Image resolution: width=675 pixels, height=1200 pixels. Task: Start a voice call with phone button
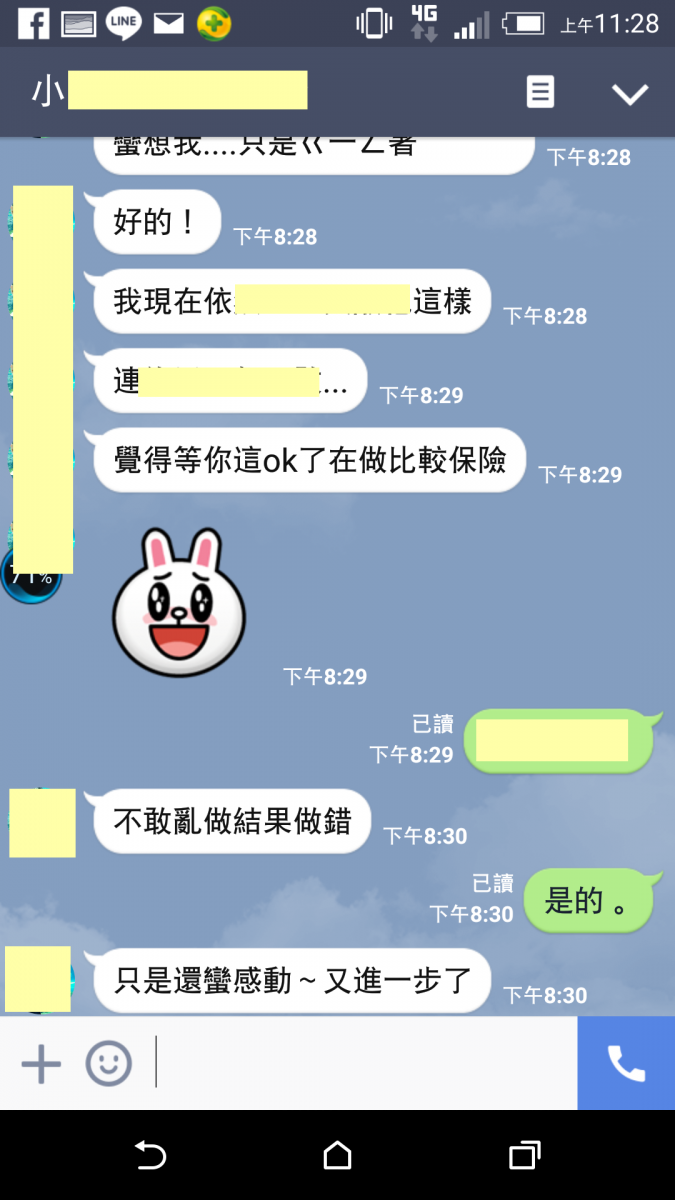[626, 1064]
